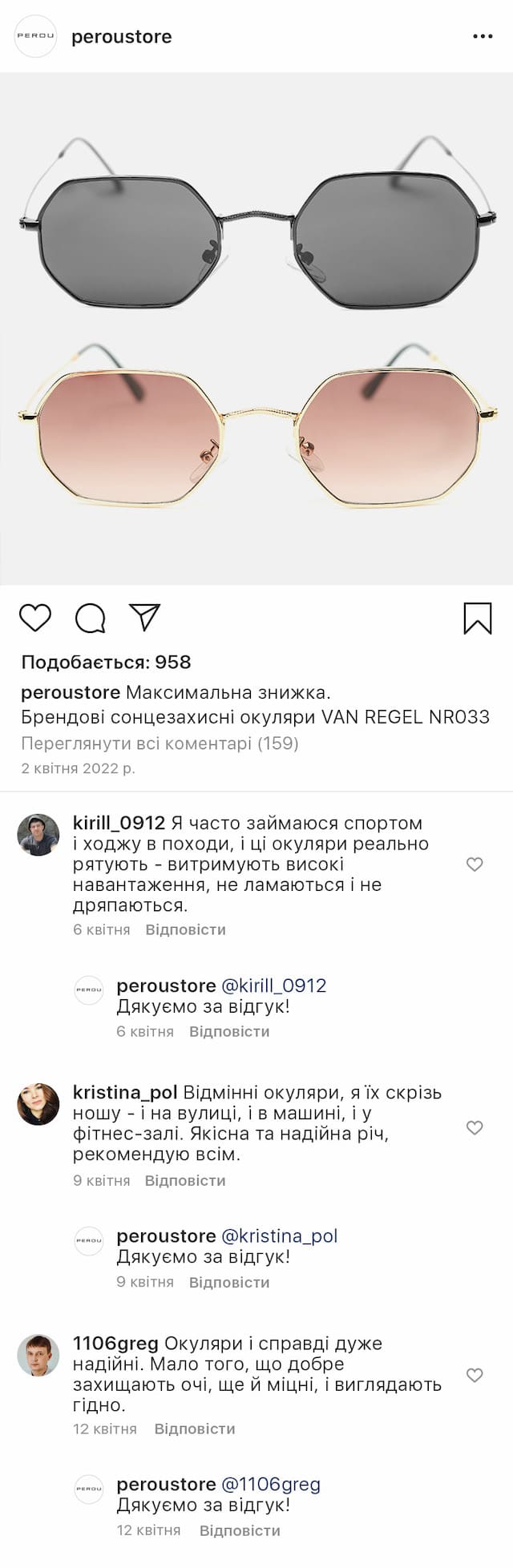Open the comment icon under the post
Screen dimensions: 513x1568
[91, 618]
